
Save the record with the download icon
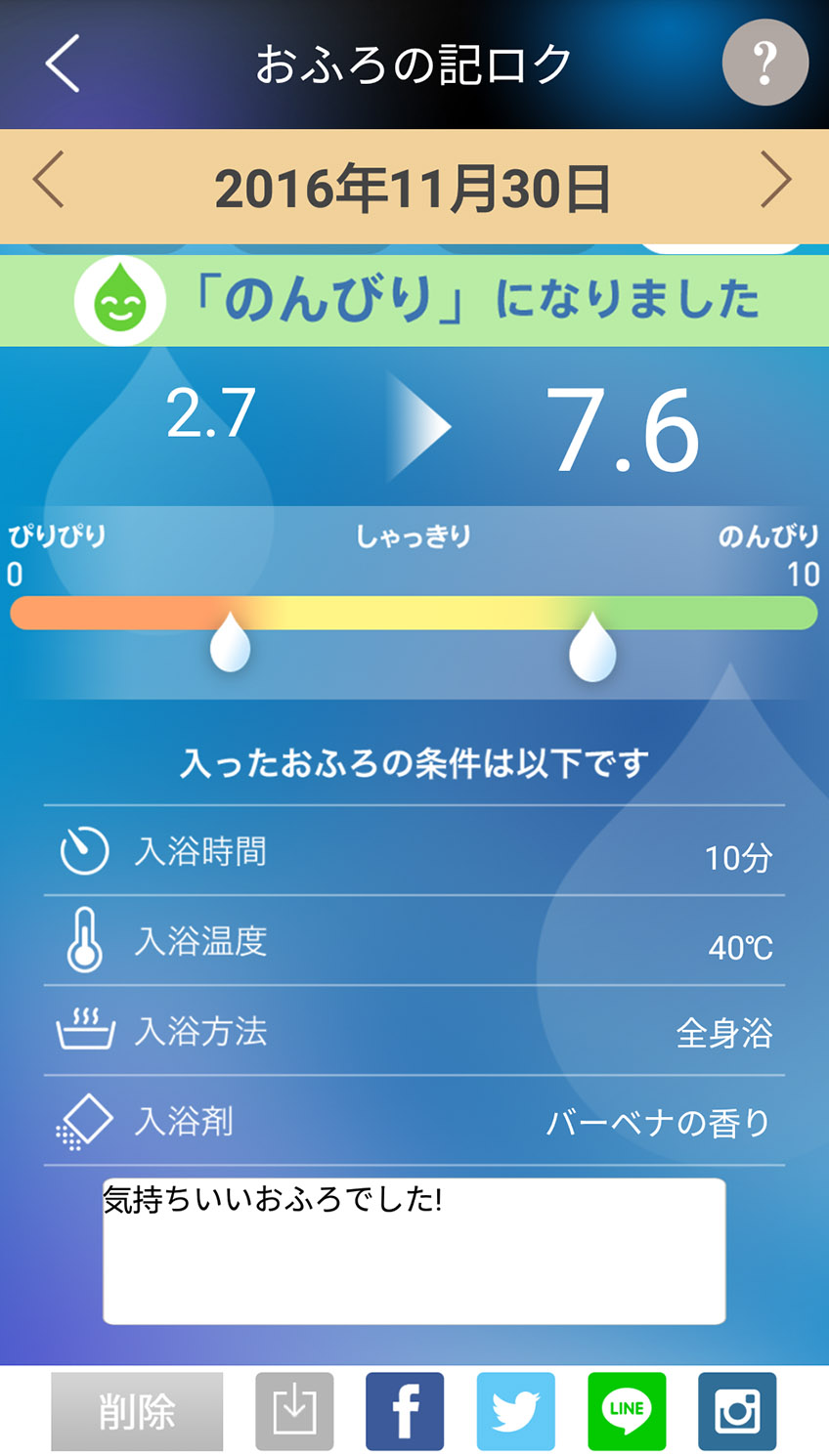tap(294, 1411)
